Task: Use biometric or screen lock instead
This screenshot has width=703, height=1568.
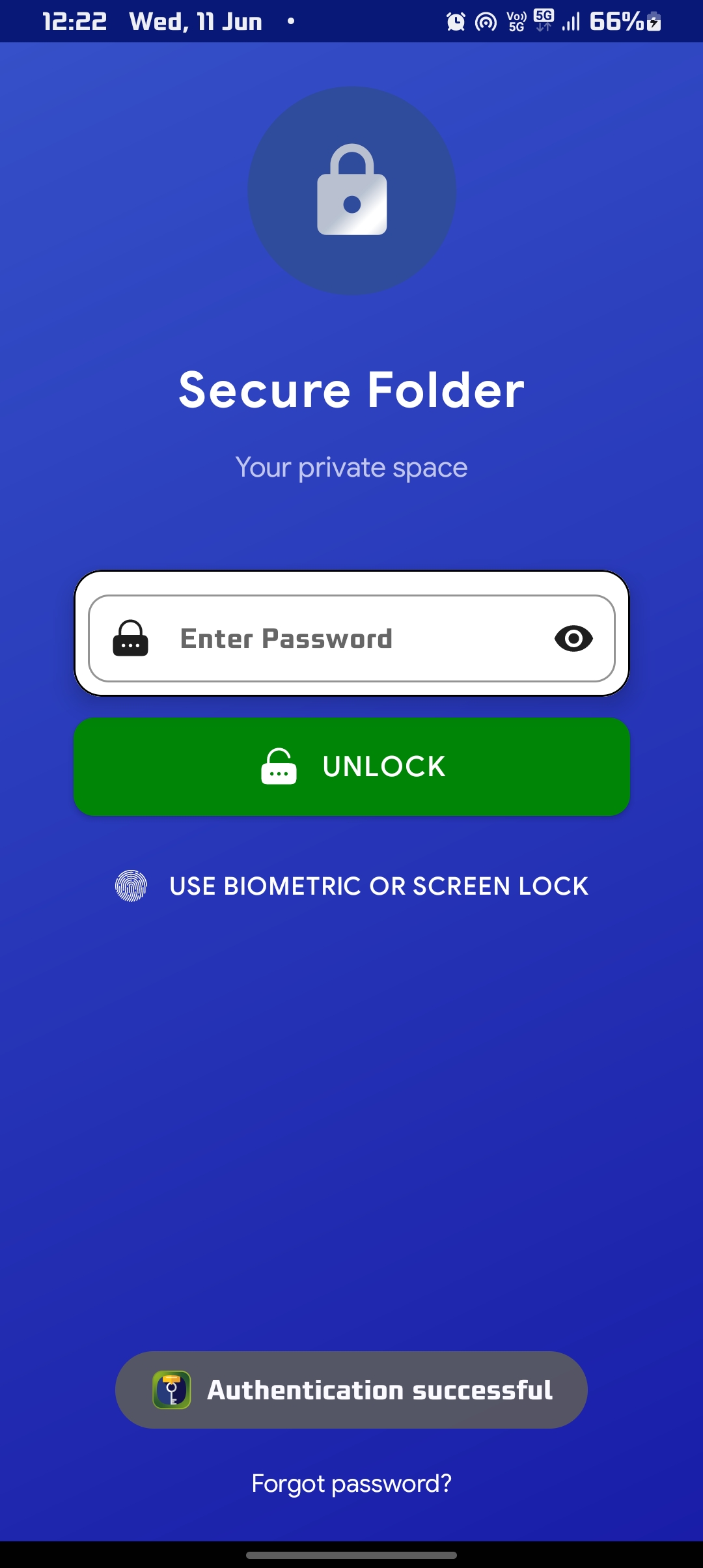Action: point(351,886)
